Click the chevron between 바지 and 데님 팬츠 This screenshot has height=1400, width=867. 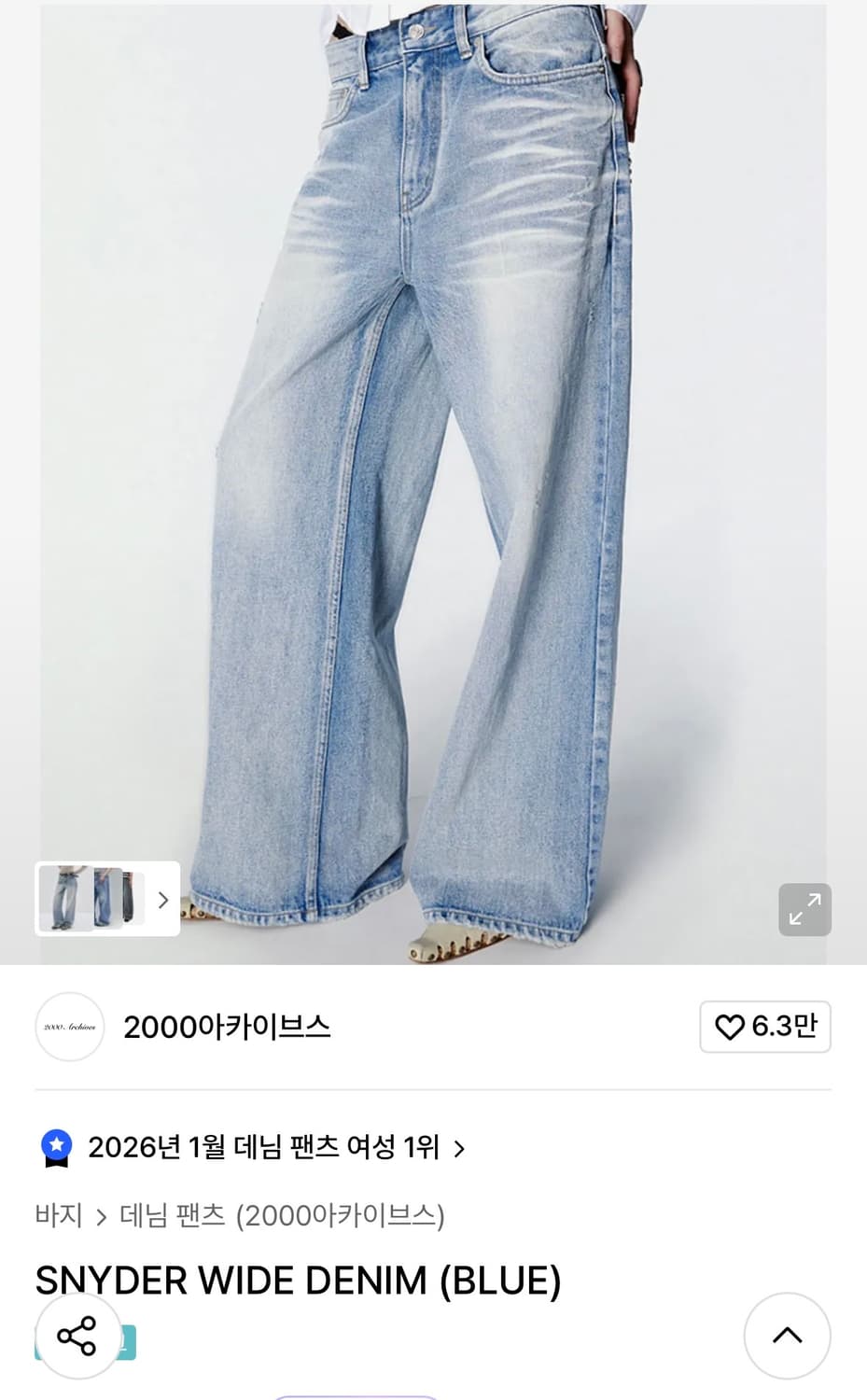tap(100, 1217)
